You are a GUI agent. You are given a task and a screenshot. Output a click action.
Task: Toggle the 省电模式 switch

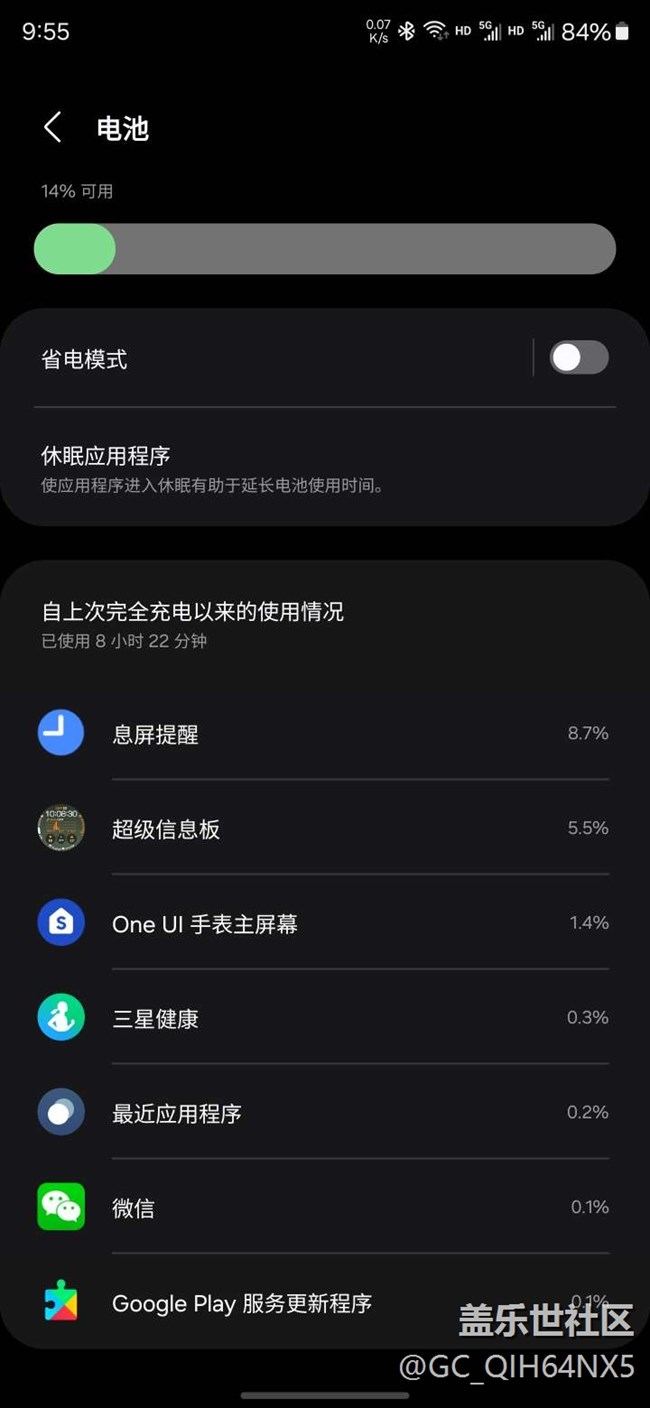tap(580, 357)
